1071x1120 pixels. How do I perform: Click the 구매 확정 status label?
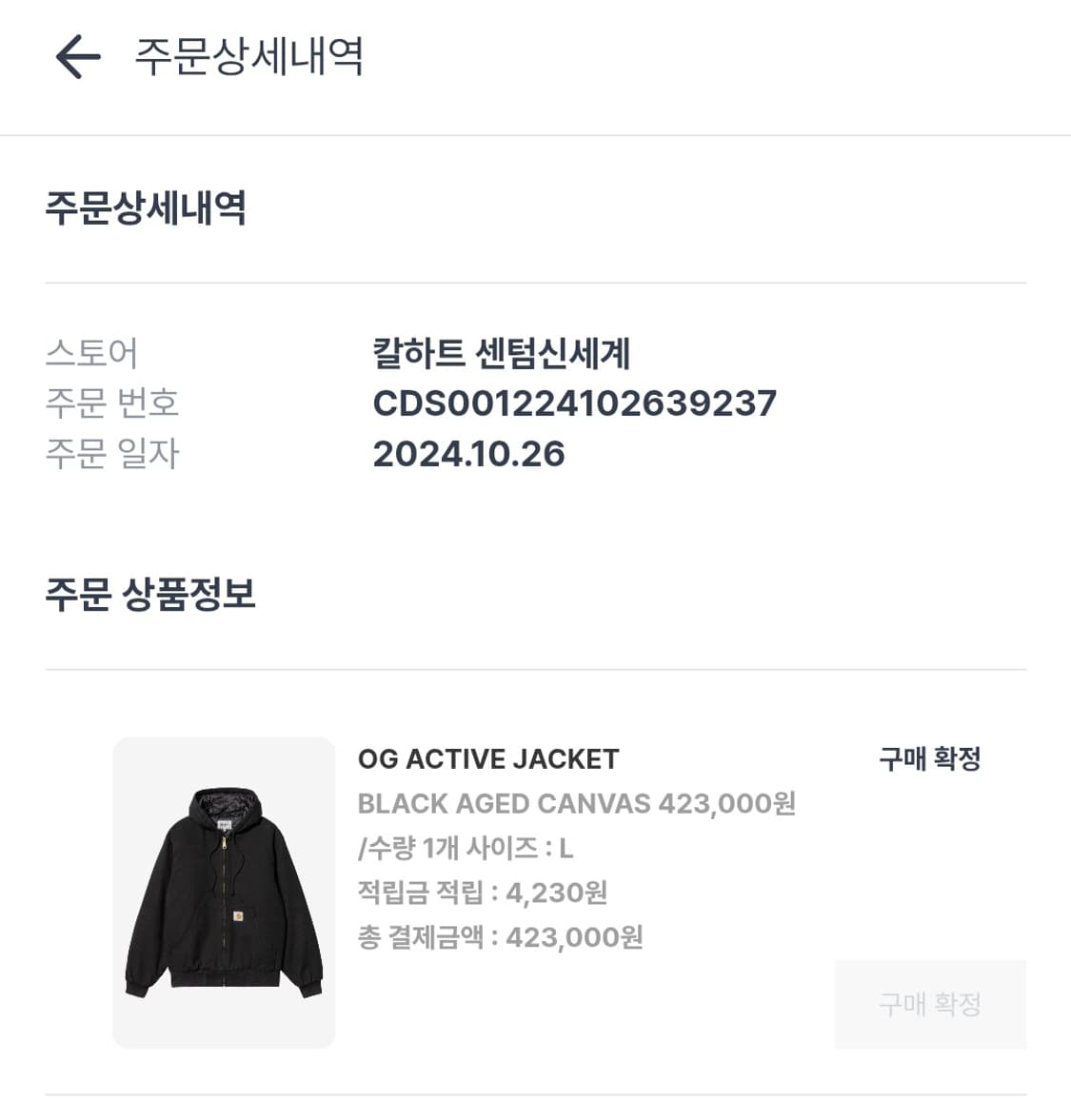tap(929, 759)
